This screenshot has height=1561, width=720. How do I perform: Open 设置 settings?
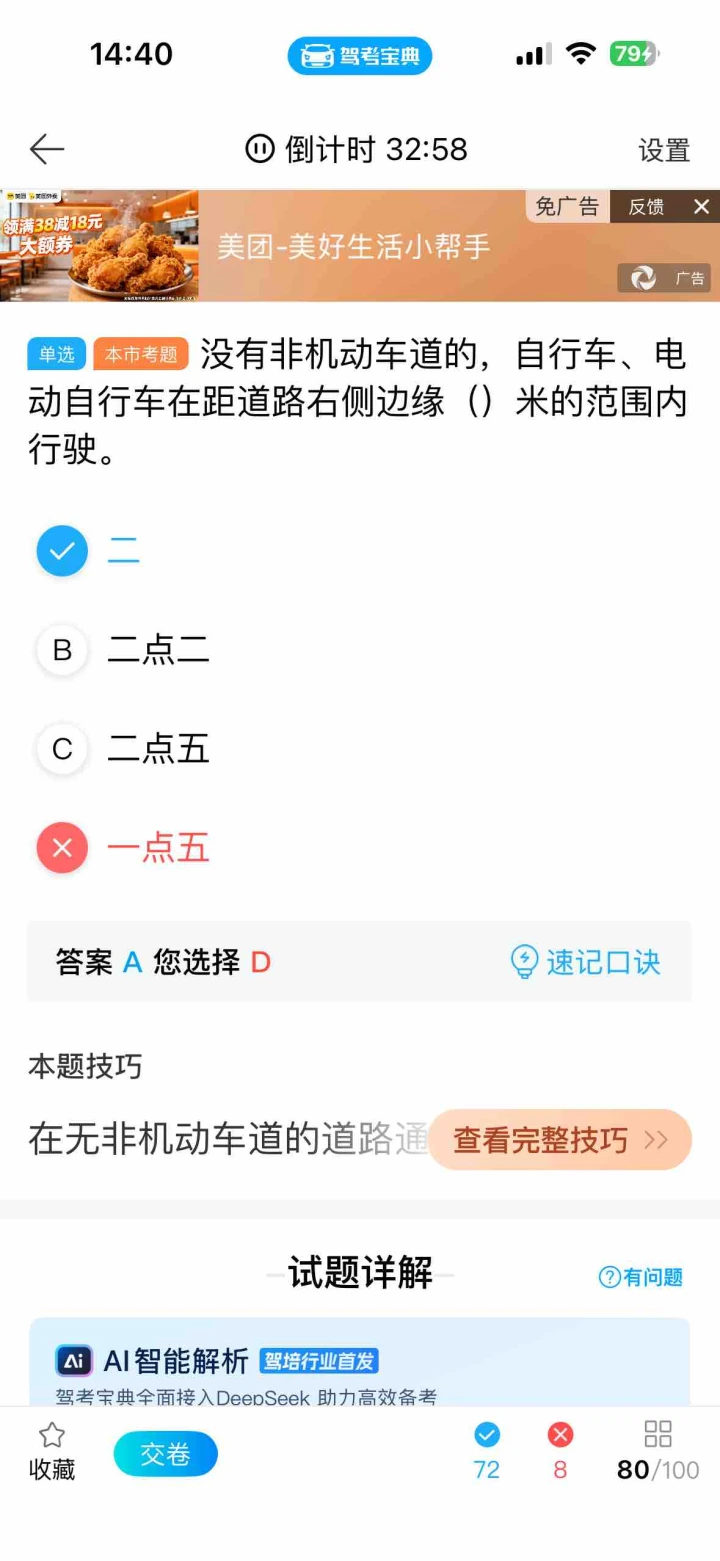pyautogui.click(x=664, y=151)
